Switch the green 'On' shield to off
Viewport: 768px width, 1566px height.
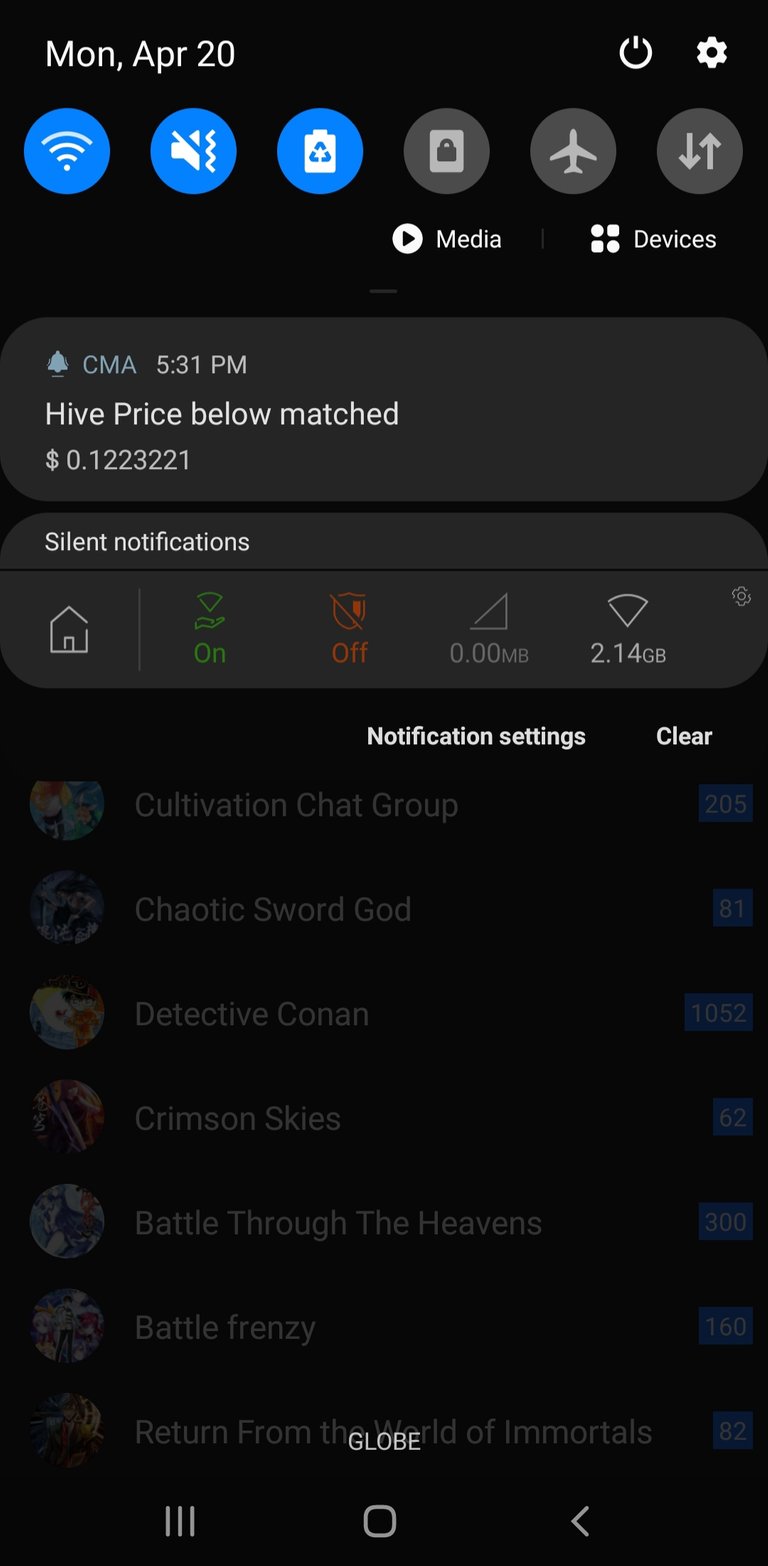[209, 629]
